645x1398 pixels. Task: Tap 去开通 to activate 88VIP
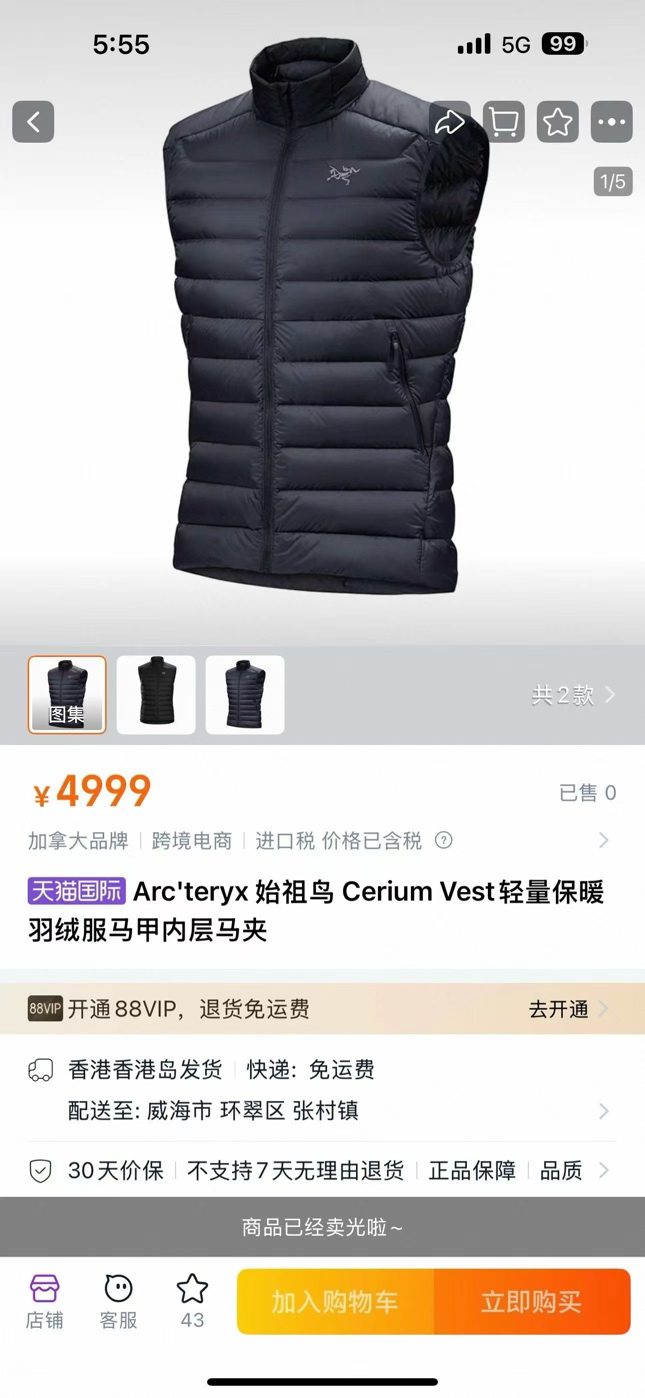[x=567, y=1009]
